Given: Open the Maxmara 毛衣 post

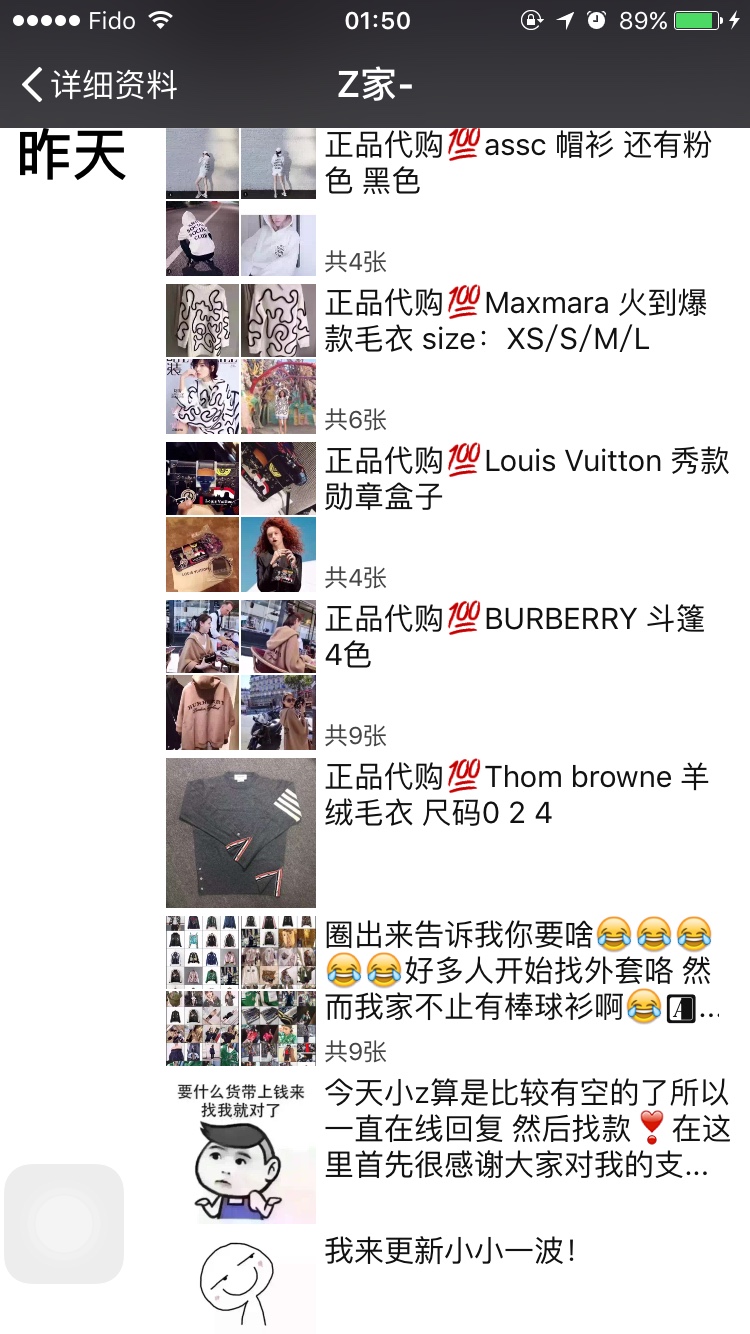Looking at the screenshot, I should click(516, 321).
